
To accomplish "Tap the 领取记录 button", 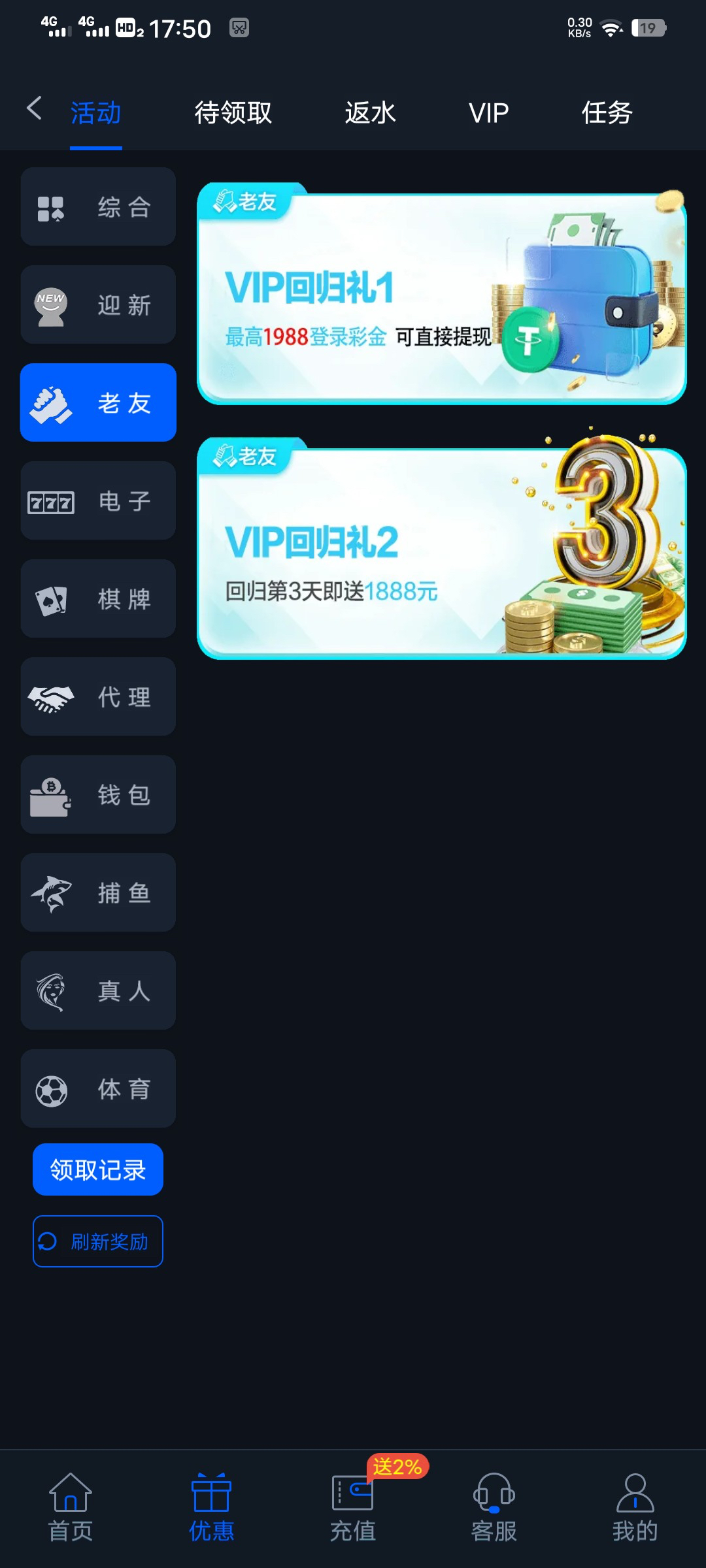I will coord(98,1169).
